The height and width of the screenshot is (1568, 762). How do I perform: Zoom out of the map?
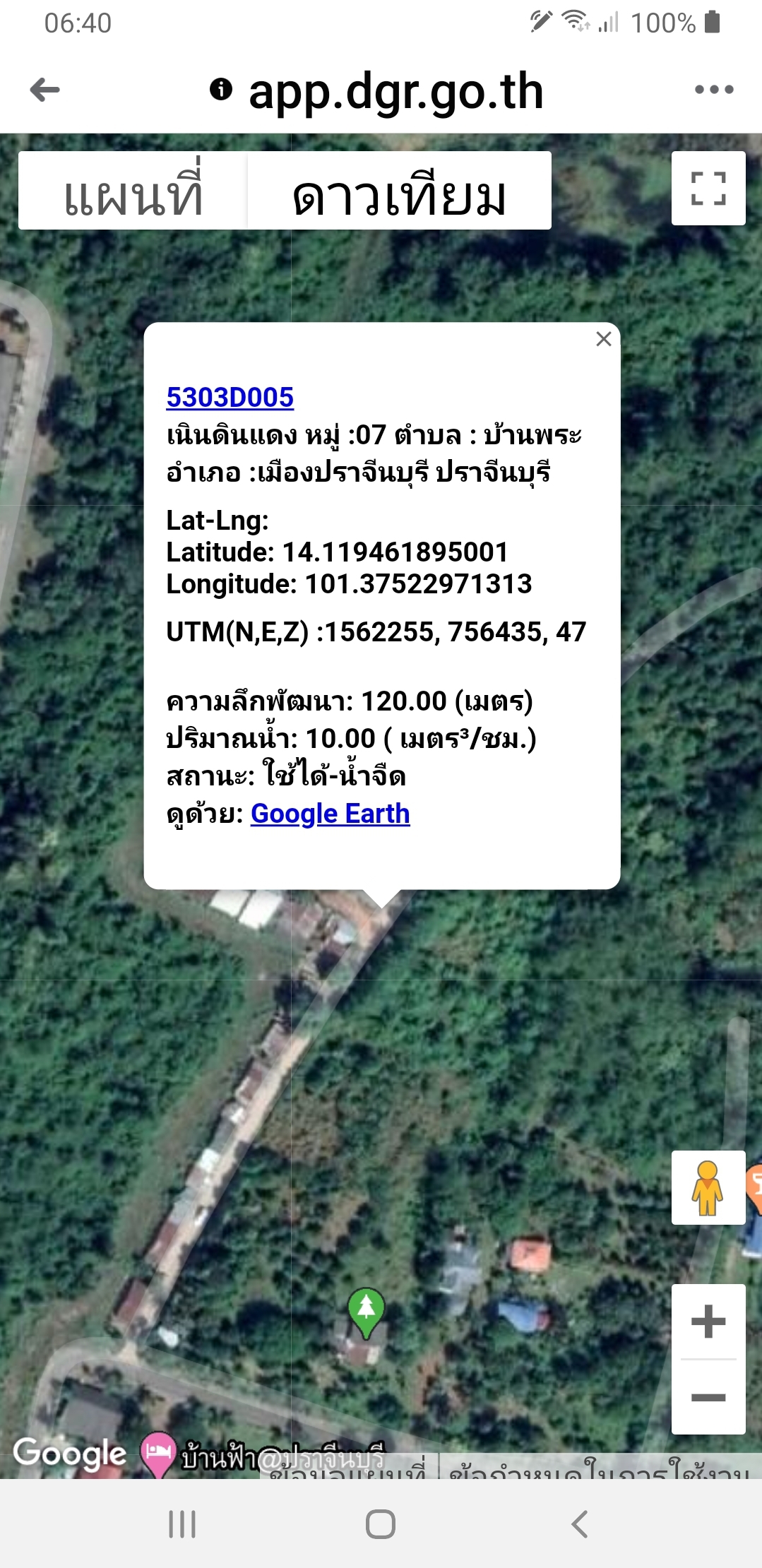tap(708, 1397)
